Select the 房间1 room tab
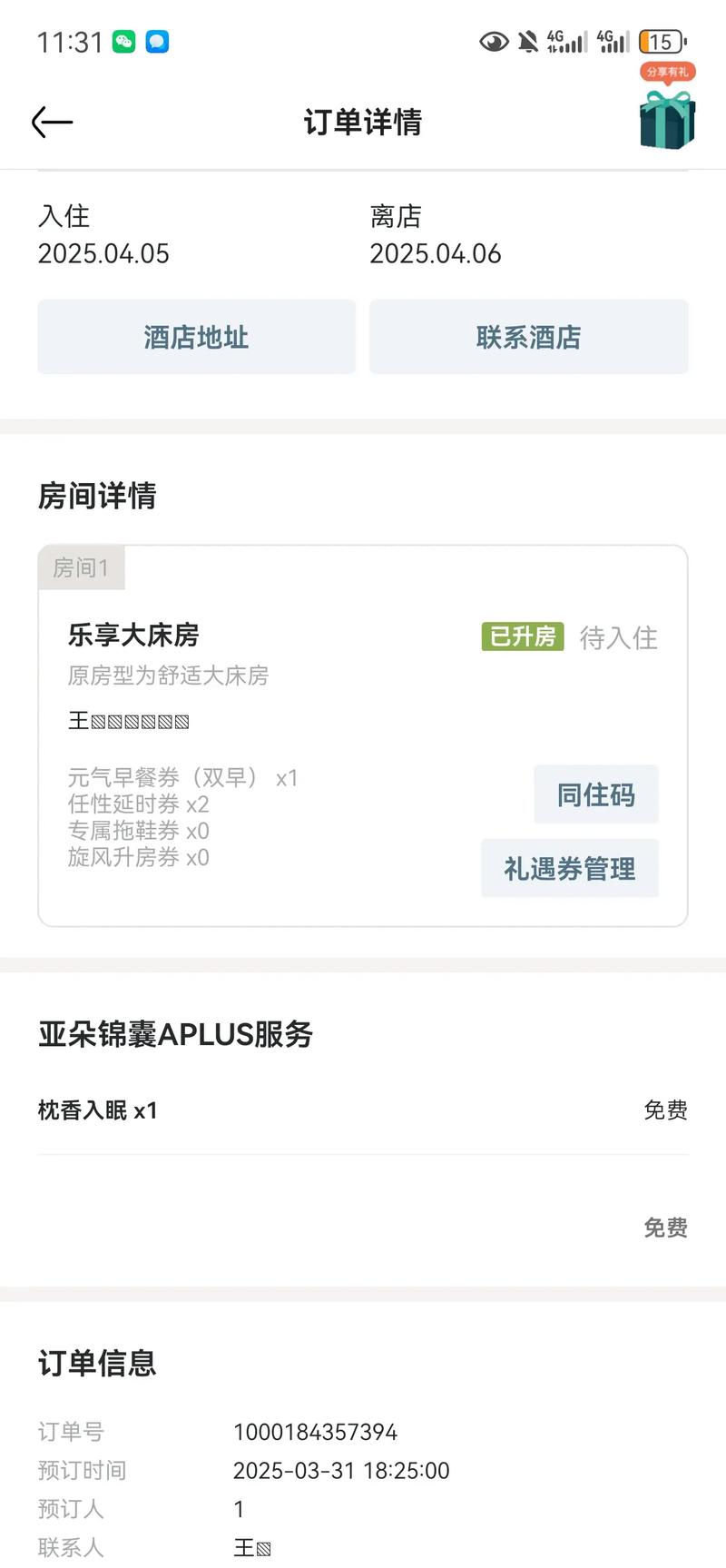The height and width of the screenshot is (1568, 726). pos(82,567)
